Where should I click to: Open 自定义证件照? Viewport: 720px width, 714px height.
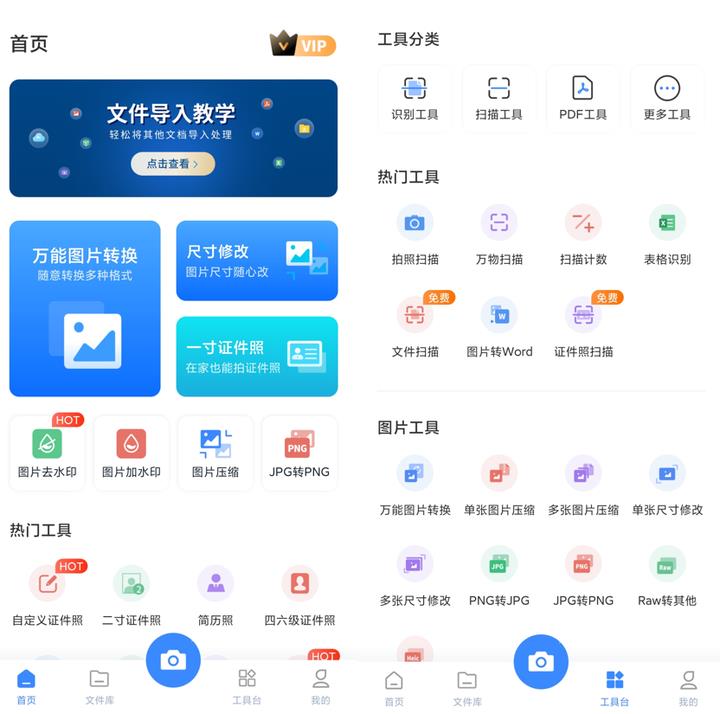click(x=47, y=593)
